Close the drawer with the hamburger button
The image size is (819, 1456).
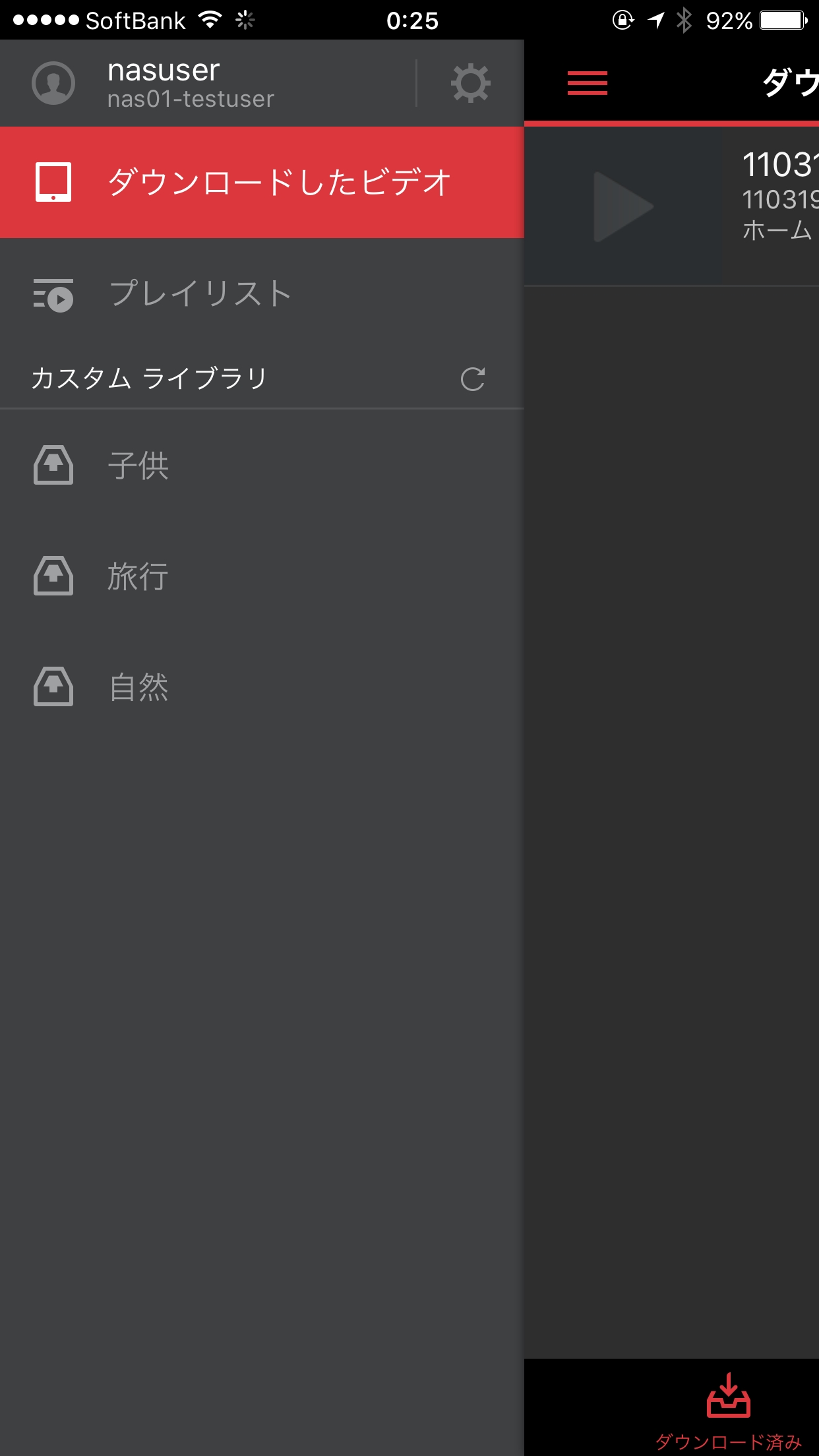click(587, 83)
